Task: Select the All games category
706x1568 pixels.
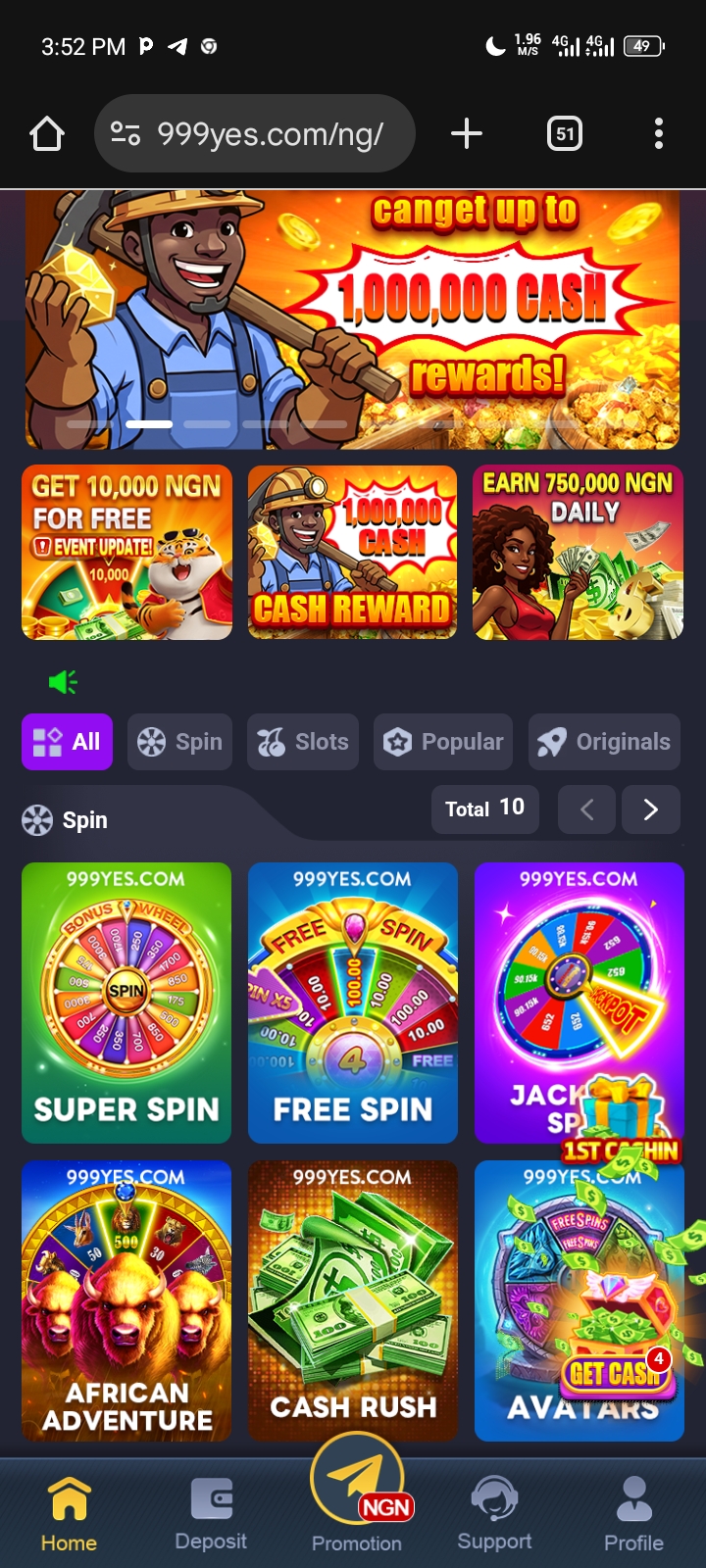Action: point(67,742)
